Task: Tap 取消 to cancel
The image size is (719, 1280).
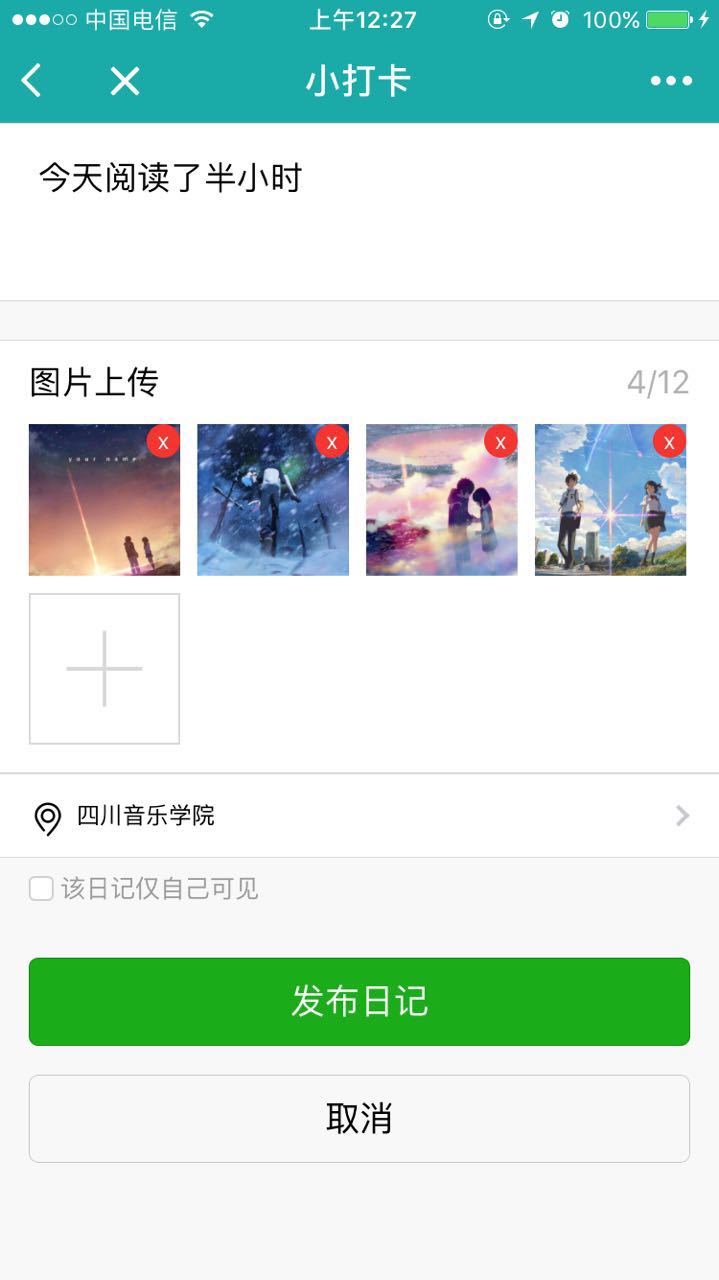Action: pyautogui.click(x=359, y=1119)
